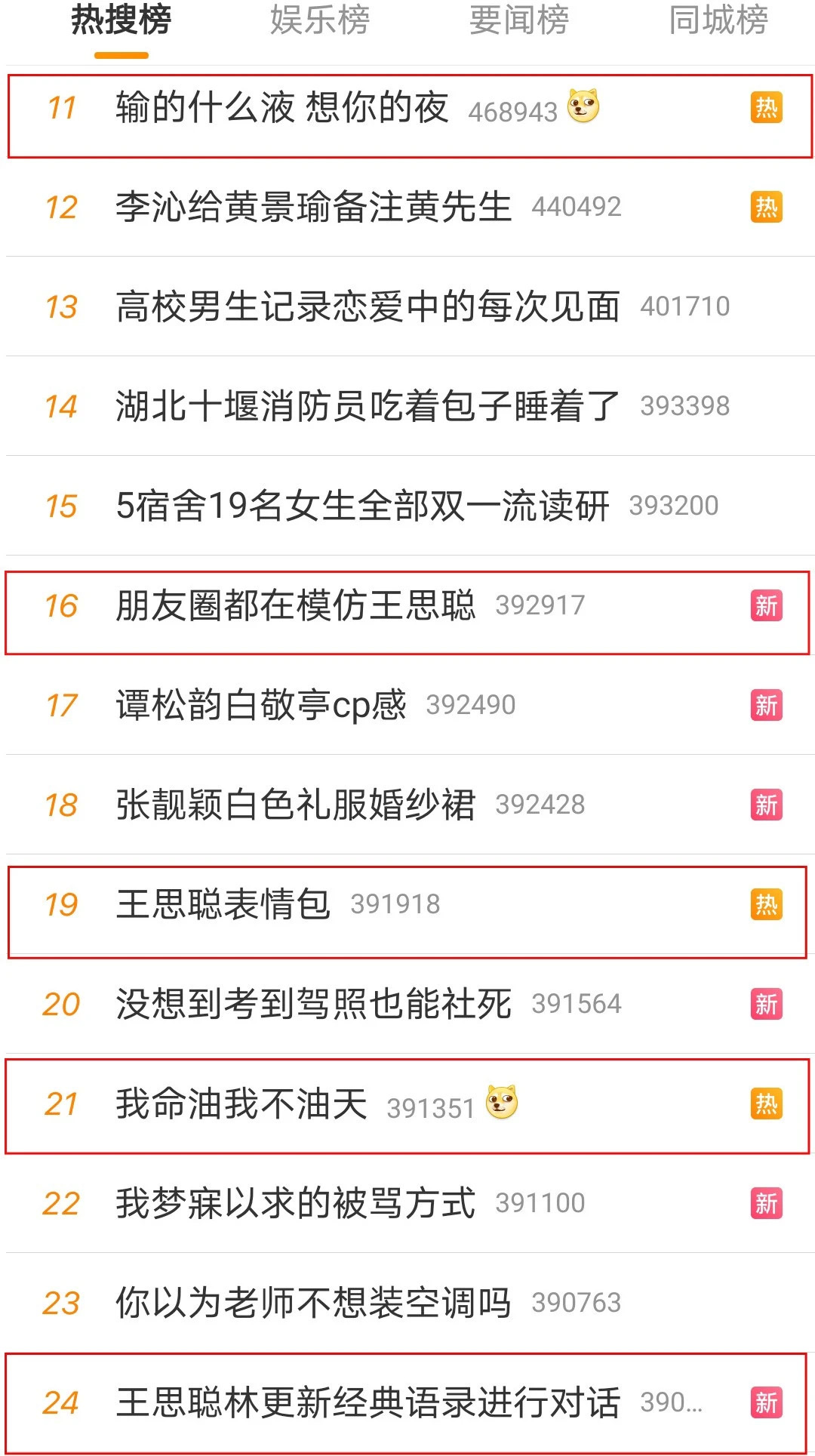Viewport: 815px width, 1456px height.
Task: Open topic 王思聪表情包
Action: click(223, 904)
